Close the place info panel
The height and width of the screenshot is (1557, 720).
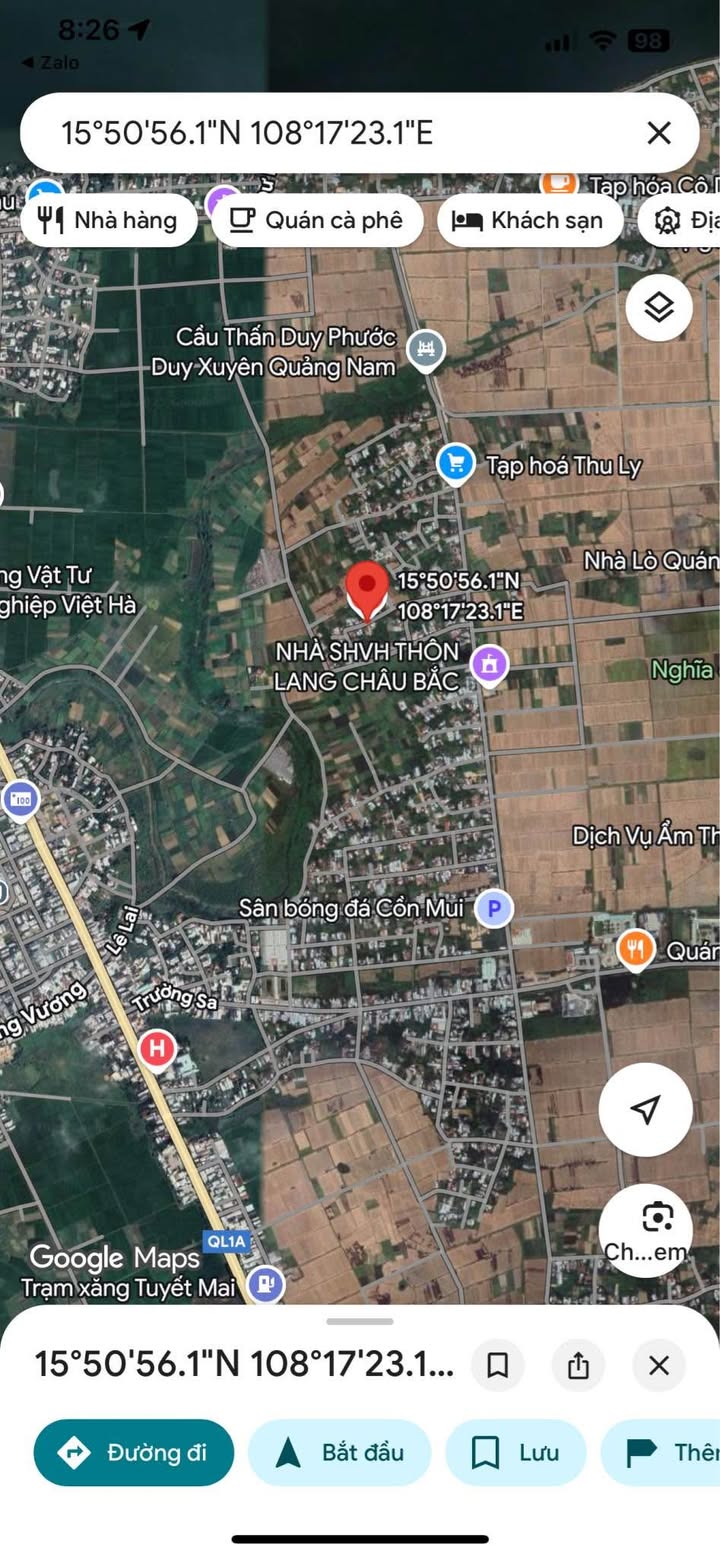pyautogui.click(x=658, y=1365)
